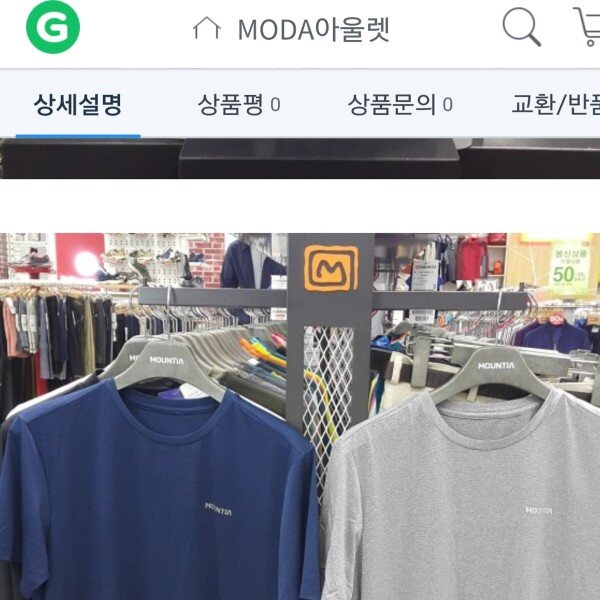
Task: Switch to the 상품문의 tab
Action: tap(400, 104)
